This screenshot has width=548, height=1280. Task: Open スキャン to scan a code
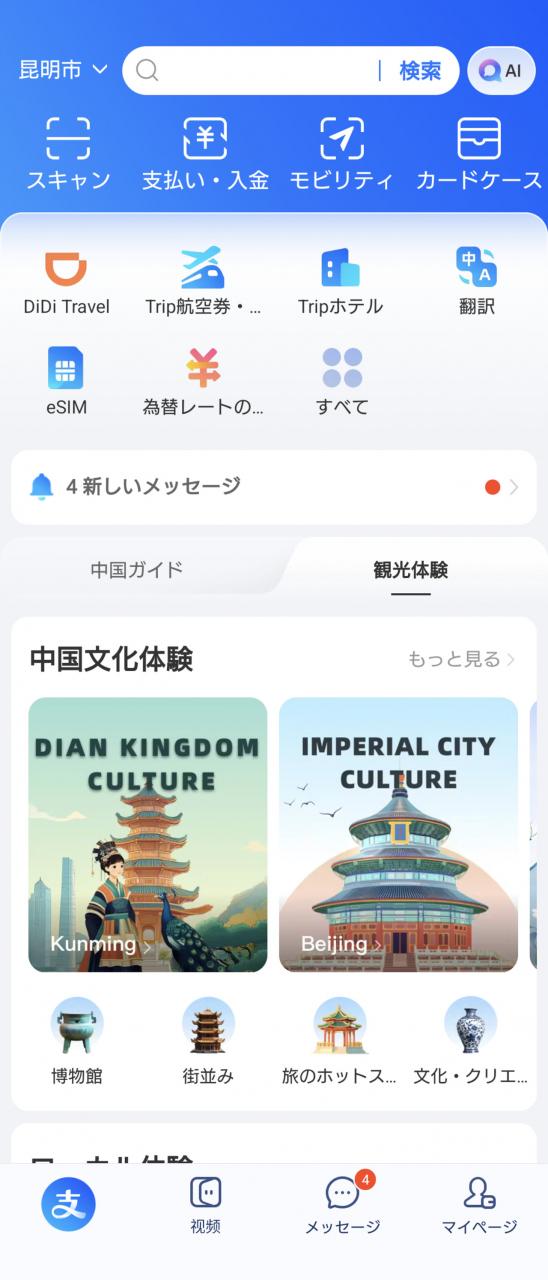[68, 153]
